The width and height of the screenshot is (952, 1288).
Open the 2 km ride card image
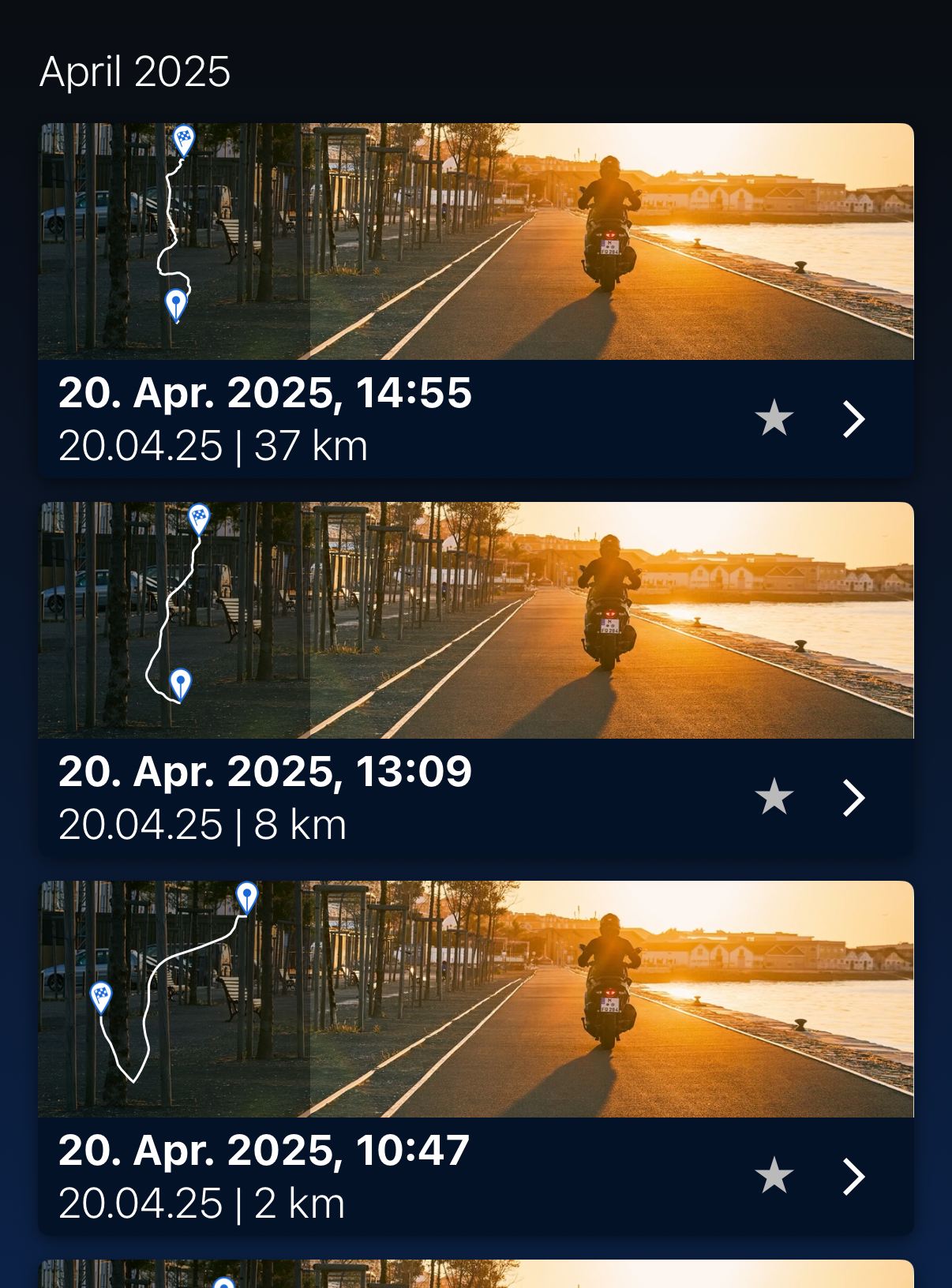click(x=476, y=999)
